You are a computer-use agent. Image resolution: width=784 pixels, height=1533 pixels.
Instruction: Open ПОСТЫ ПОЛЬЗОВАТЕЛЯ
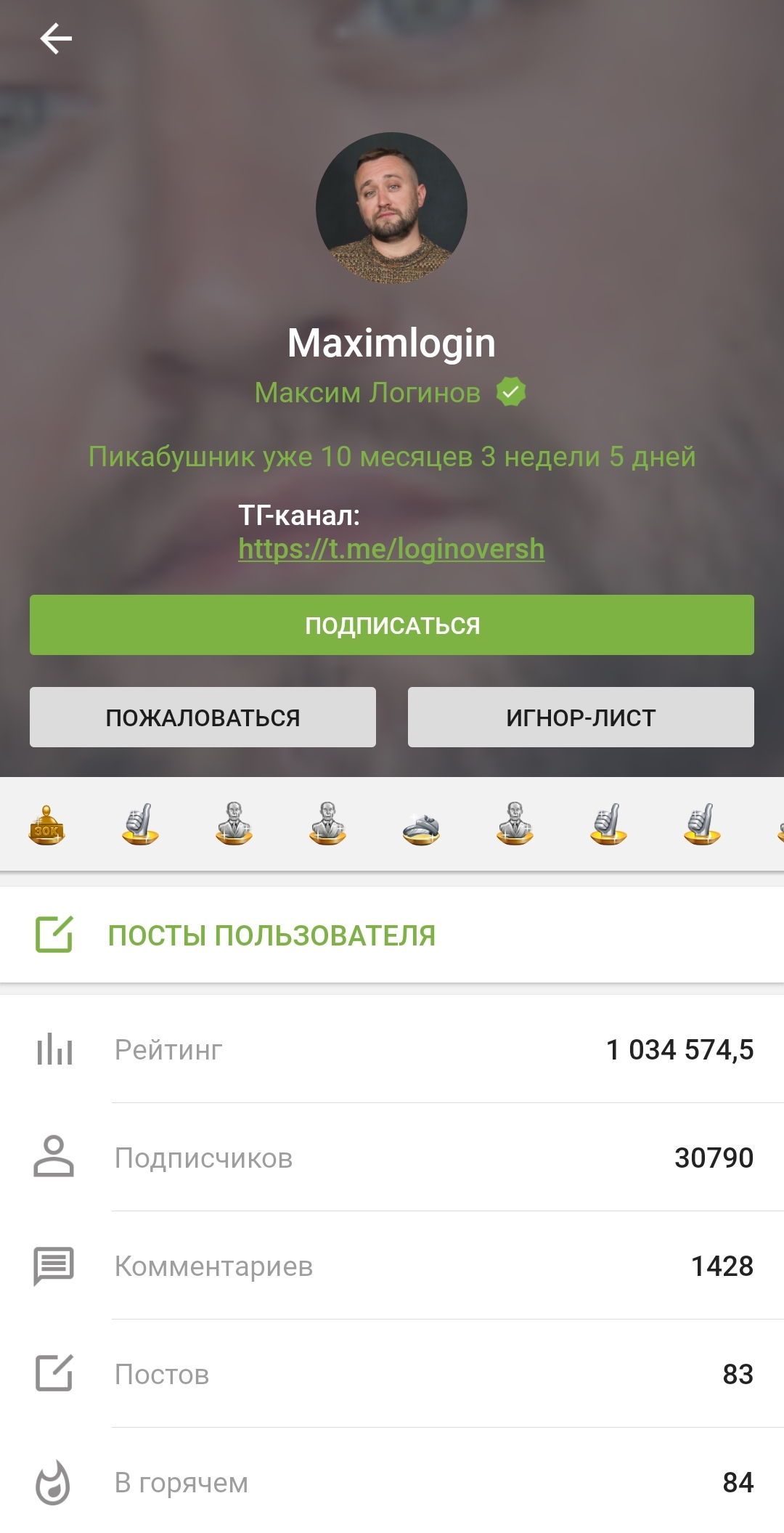(x=271, y=935)
